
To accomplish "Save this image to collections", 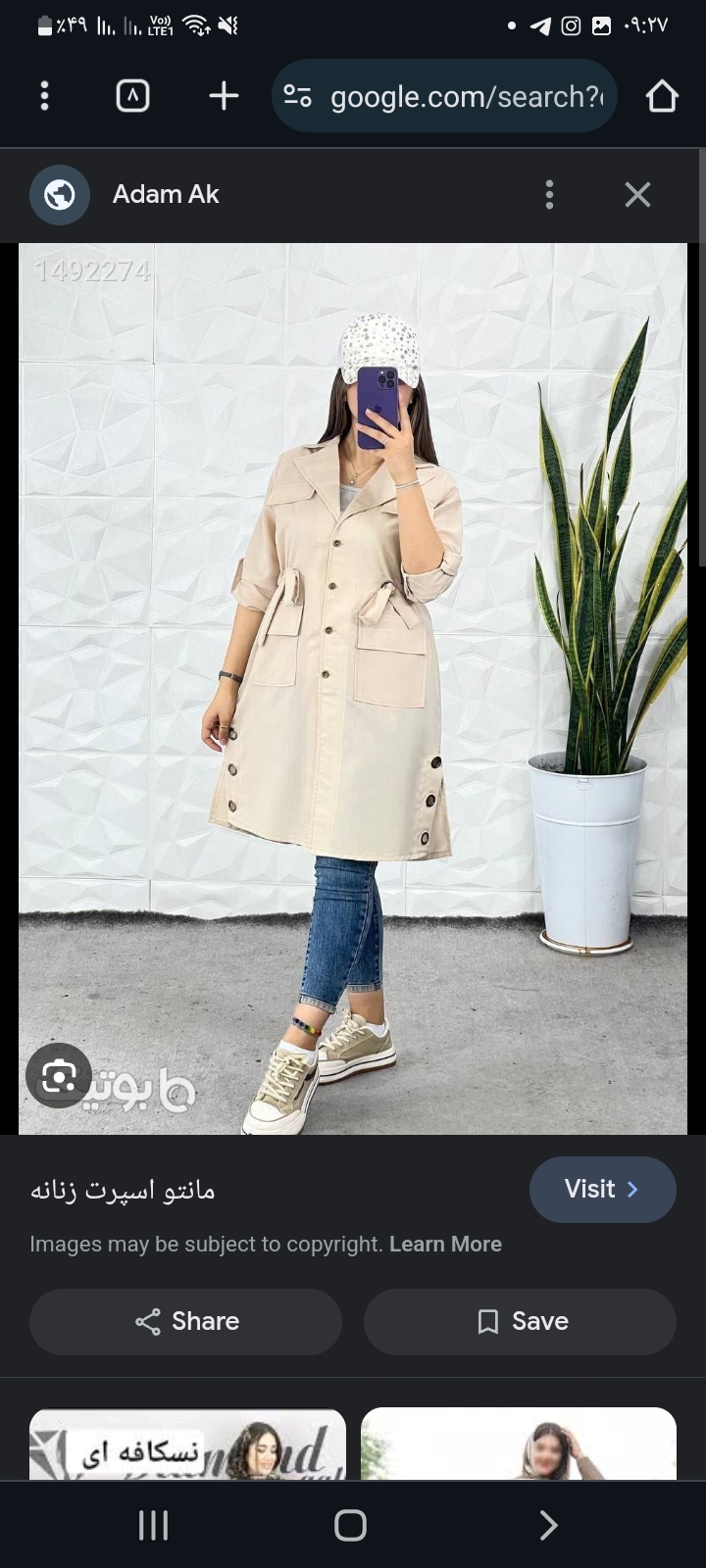I will coord(520,1321).
